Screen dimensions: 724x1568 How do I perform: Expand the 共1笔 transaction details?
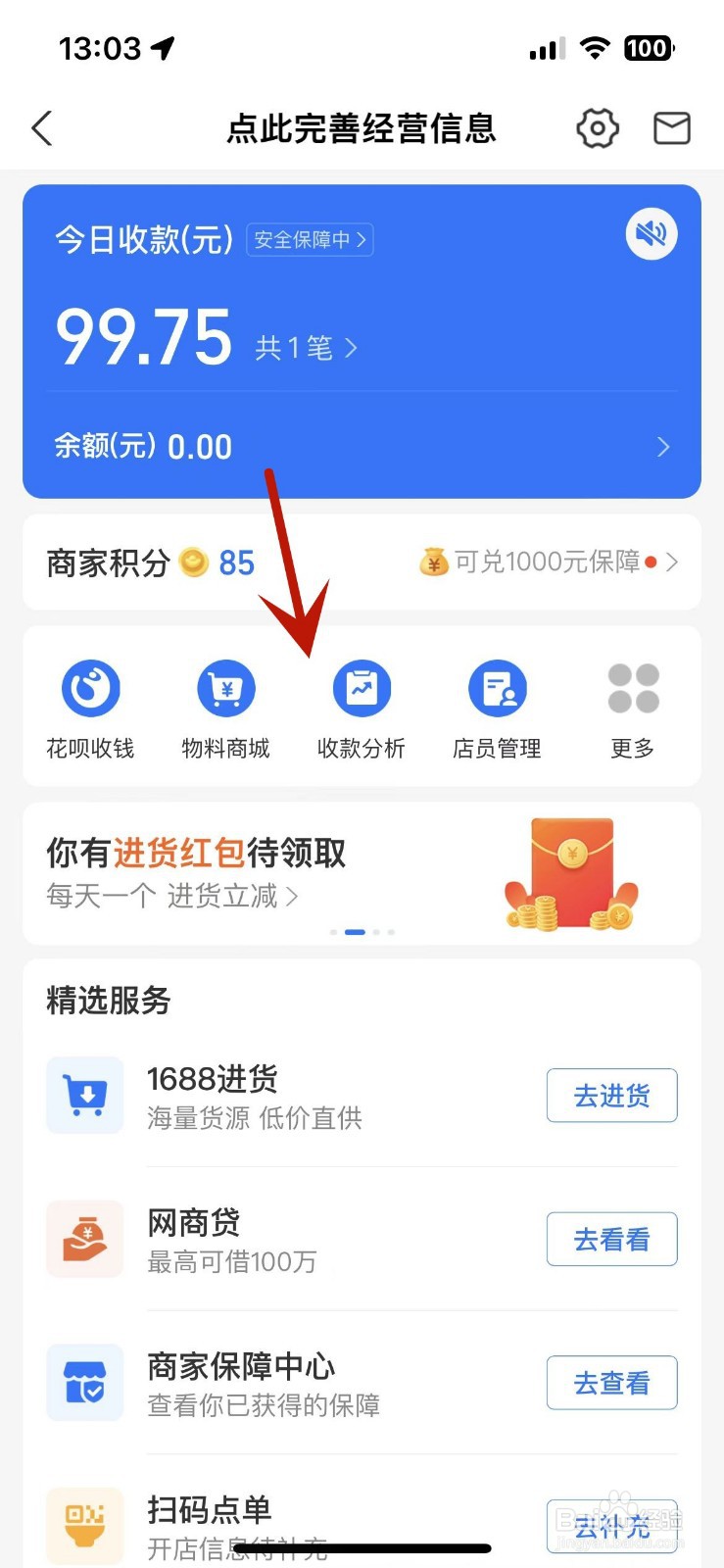pyautogui.click(x=310, y=348)
